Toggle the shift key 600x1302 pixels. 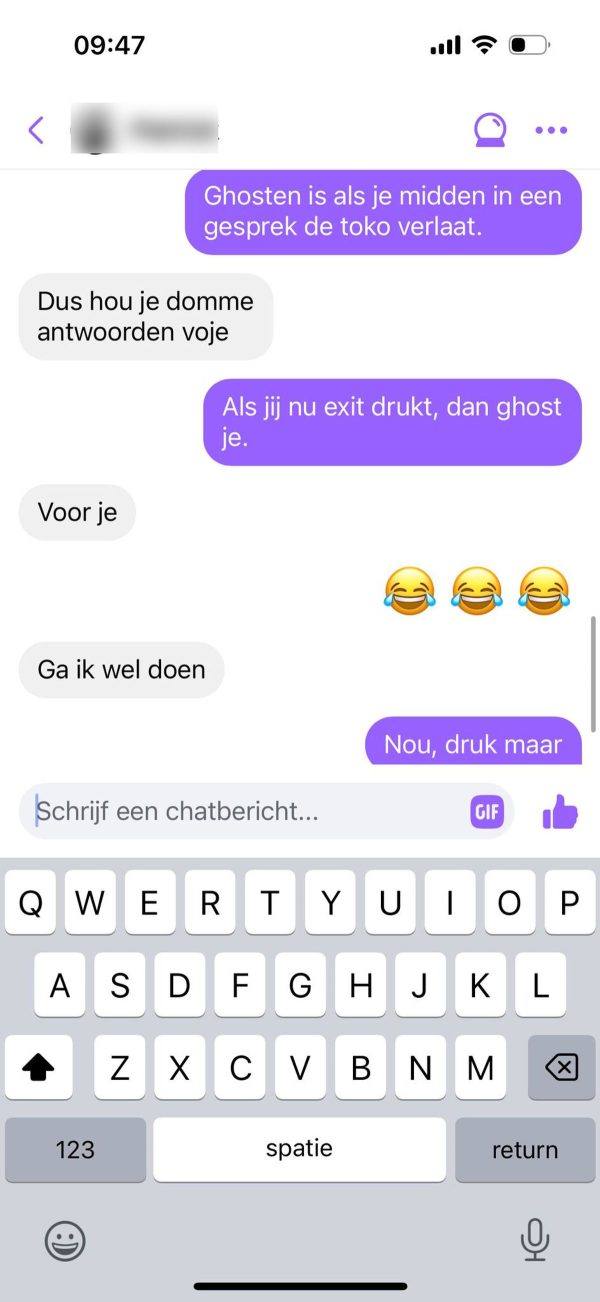point(39,1068)
